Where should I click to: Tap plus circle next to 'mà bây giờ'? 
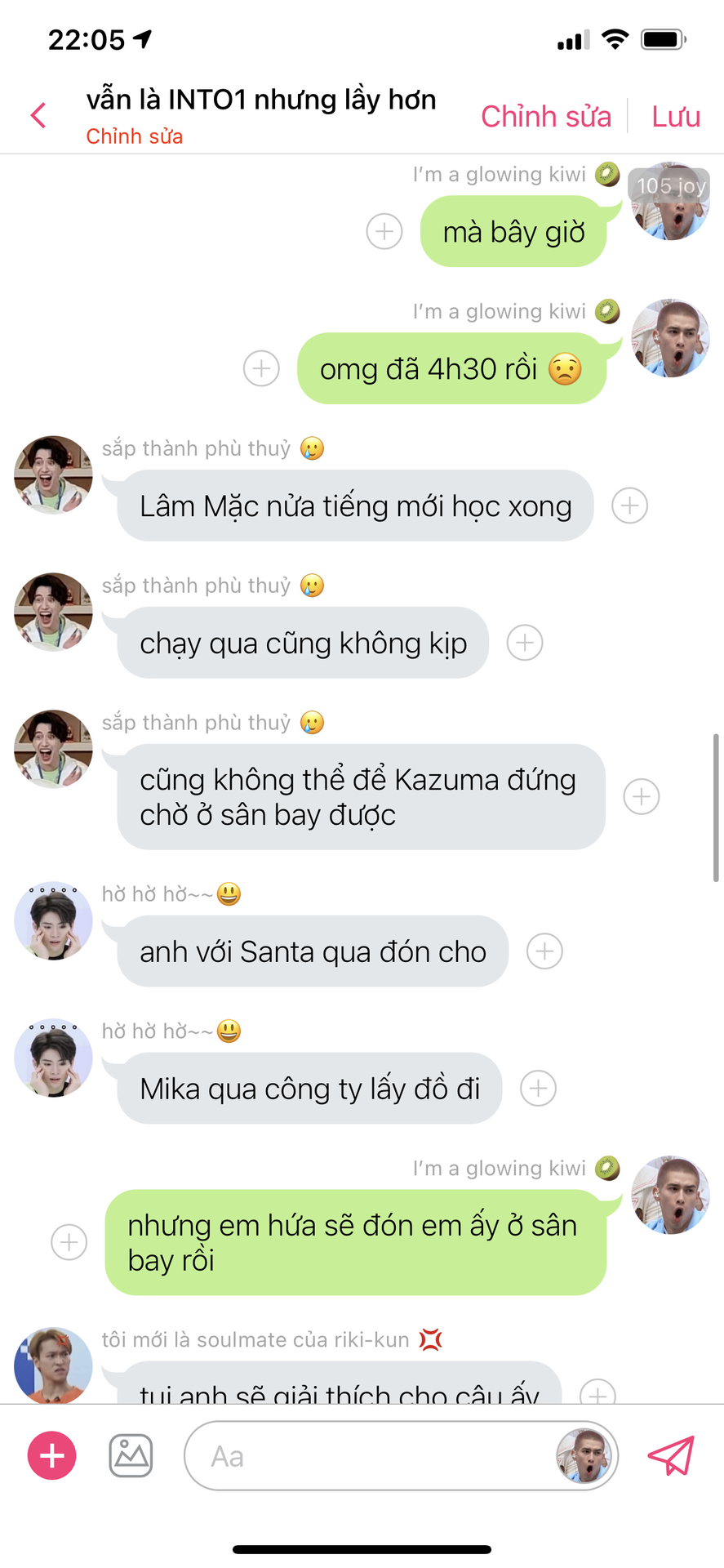point(384,232)
